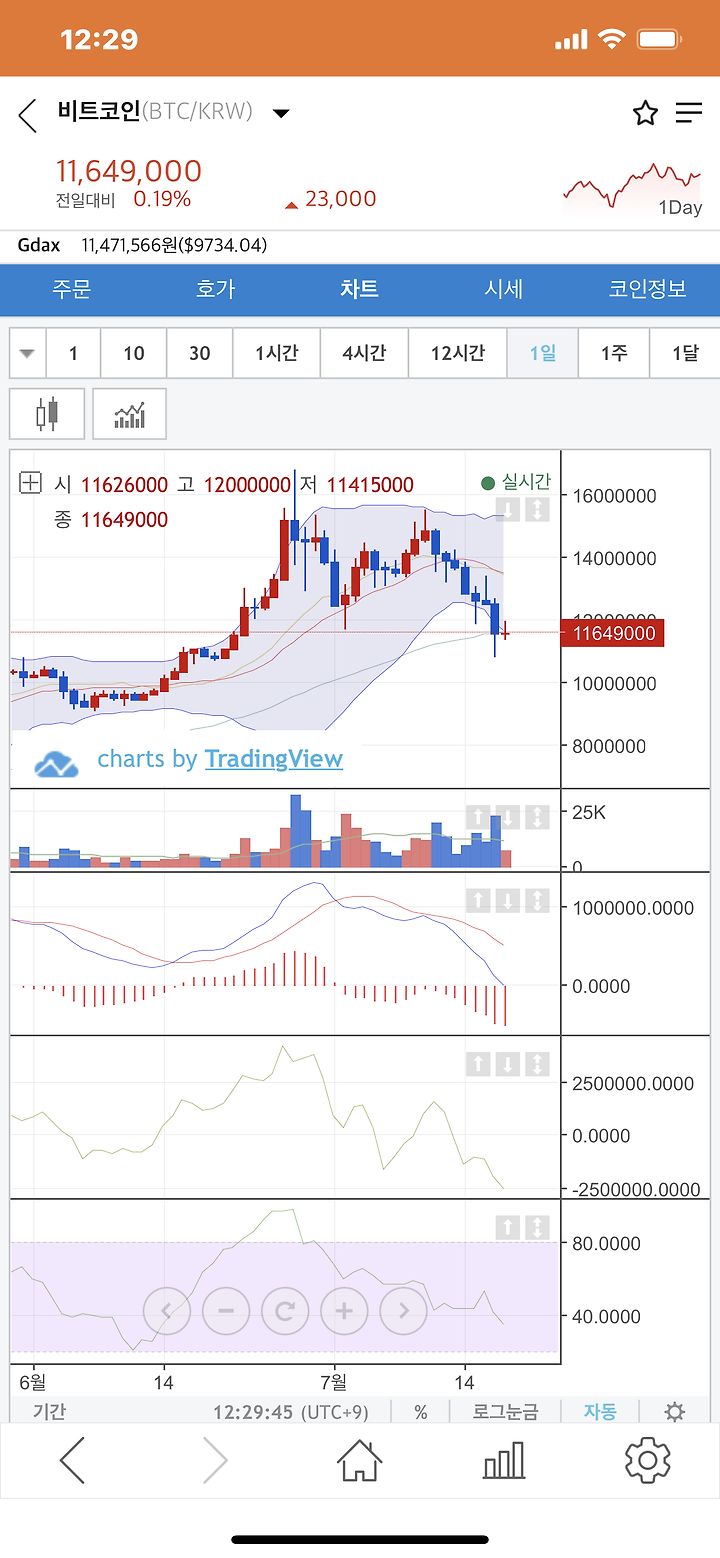
Task: Switch to the 주문 tab
Action: [x=72, y=290]
